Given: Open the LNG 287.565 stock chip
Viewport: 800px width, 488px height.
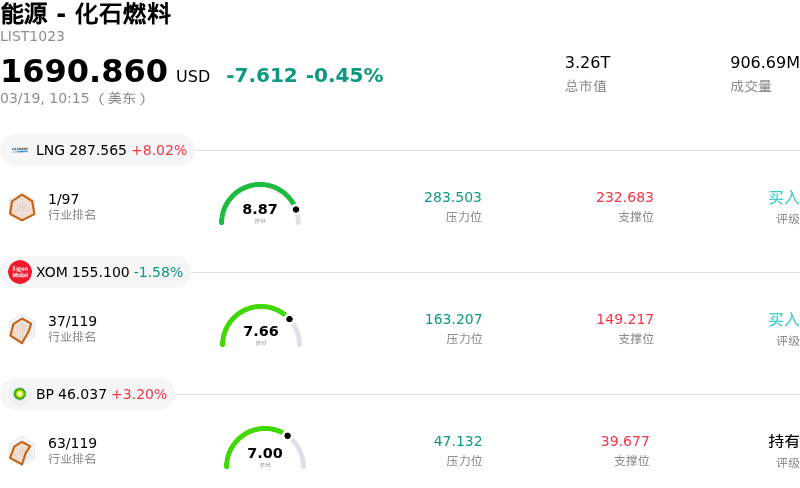Looking at the screenshot, I should point(98,150).
